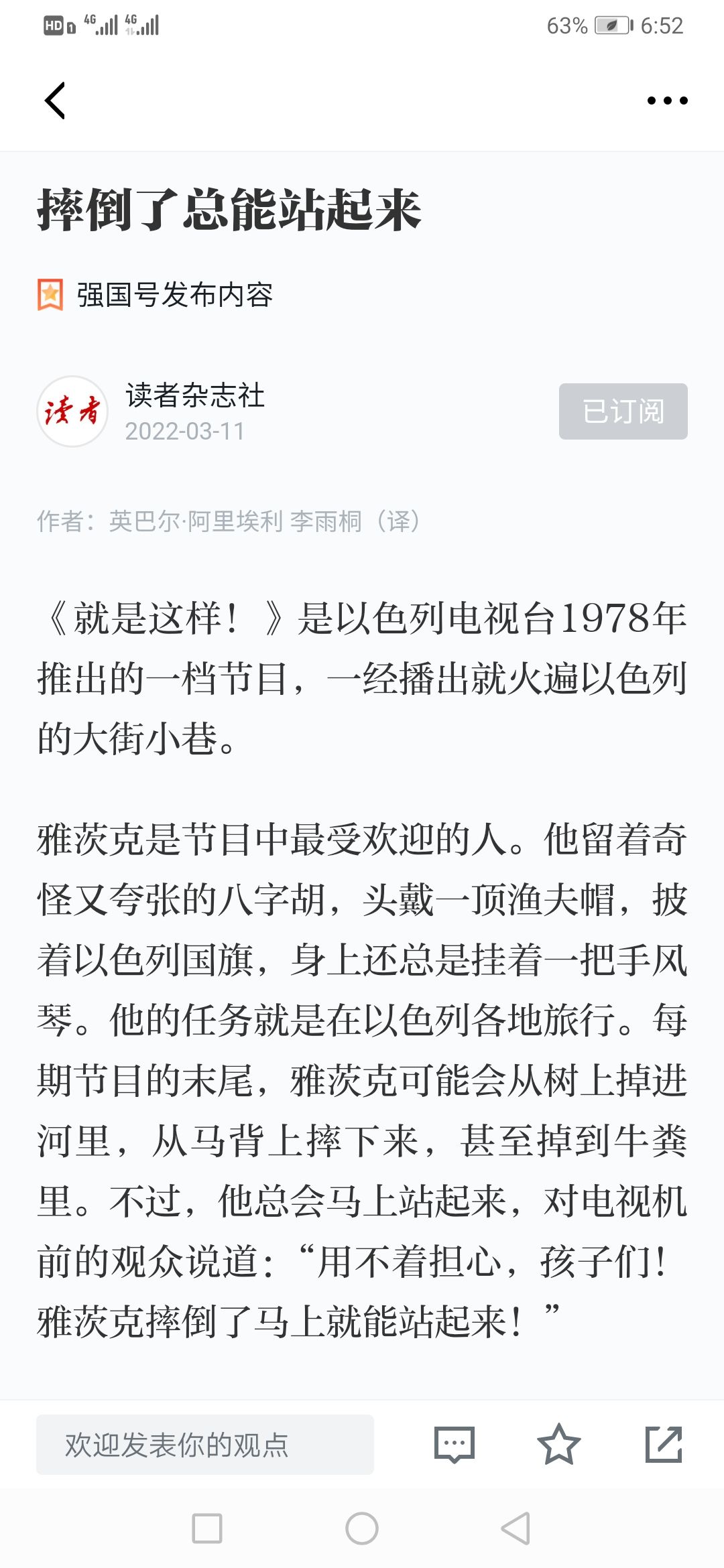The width and height of the screenshot is (724, 1568).
Task: View comments via the speech bubble icon
Action: [454, 1445]
